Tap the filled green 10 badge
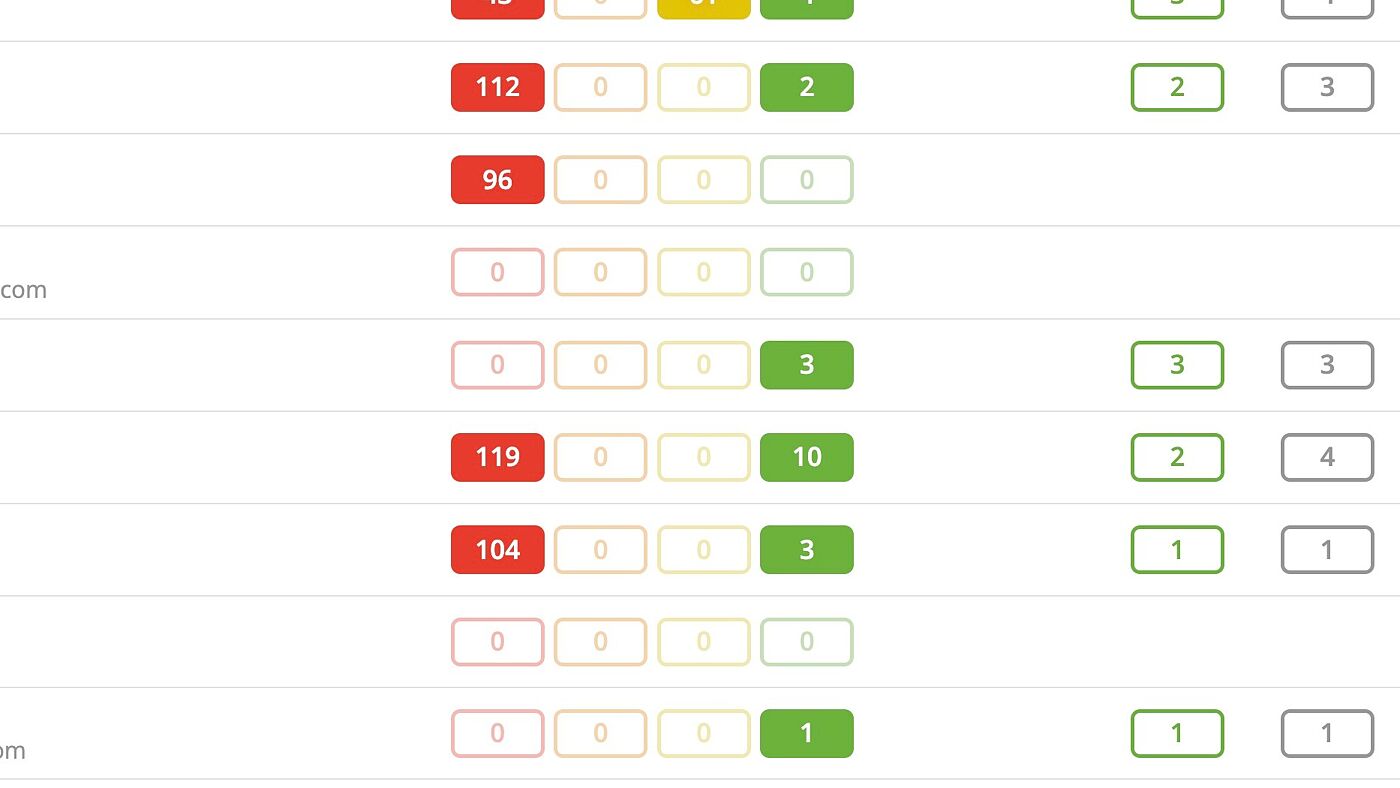Viewport: 1400px width, 788px height. coord(806,457)
